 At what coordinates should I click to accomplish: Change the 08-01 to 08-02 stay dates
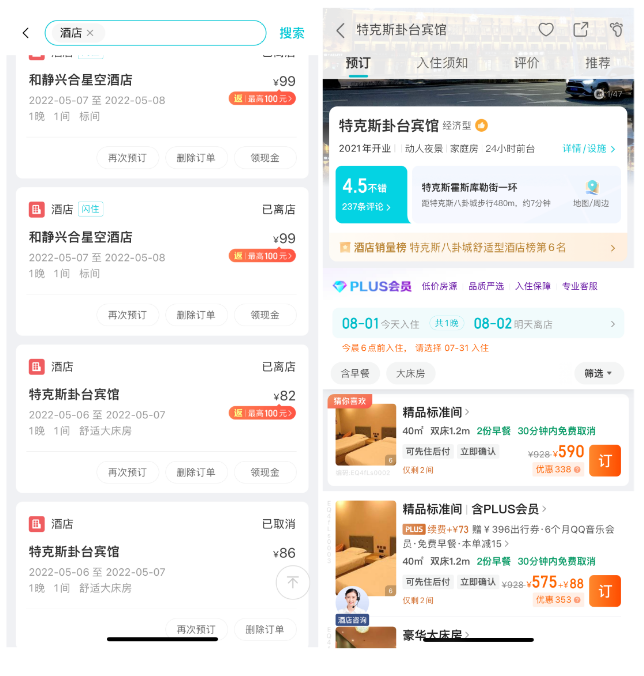pos(477,323)
